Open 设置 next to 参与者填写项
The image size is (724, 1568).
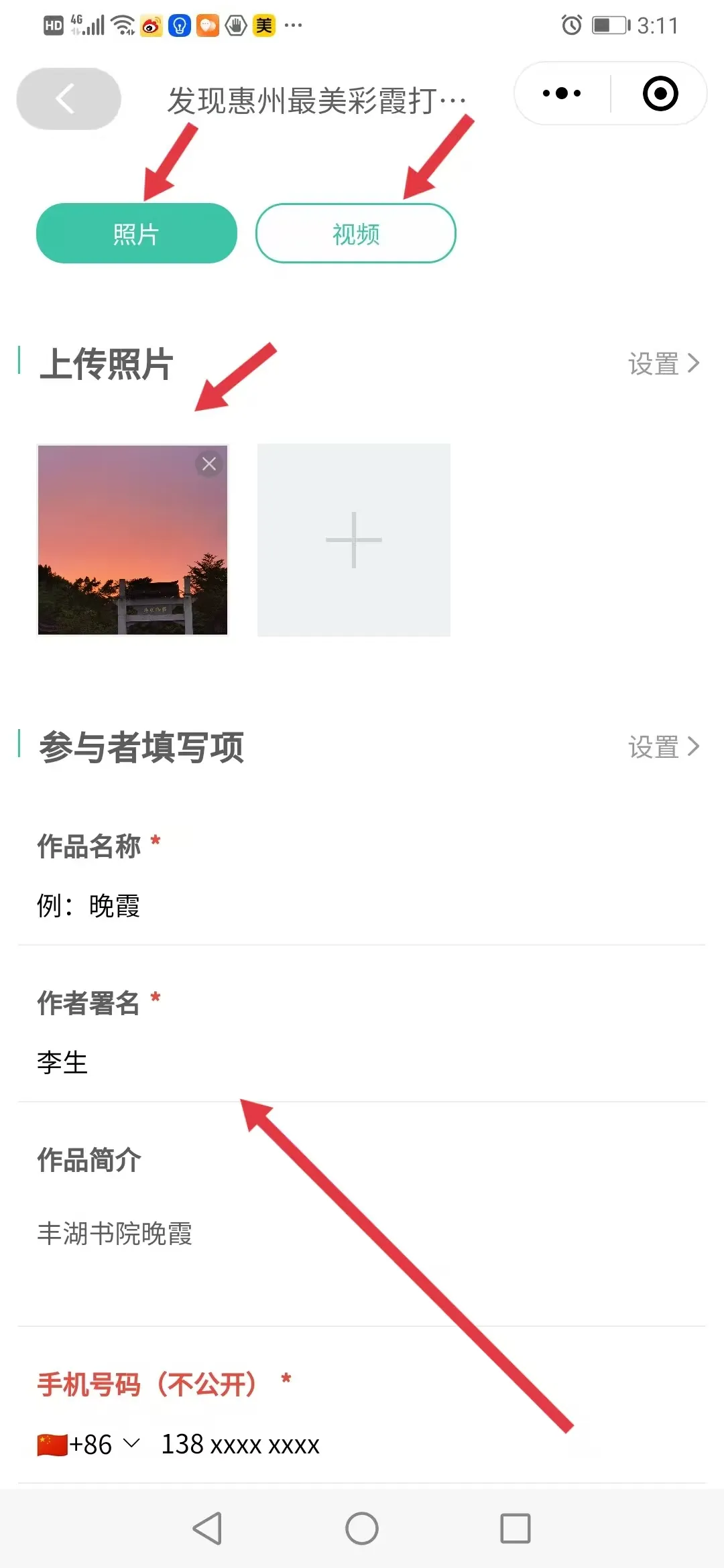tap(663, 747)
